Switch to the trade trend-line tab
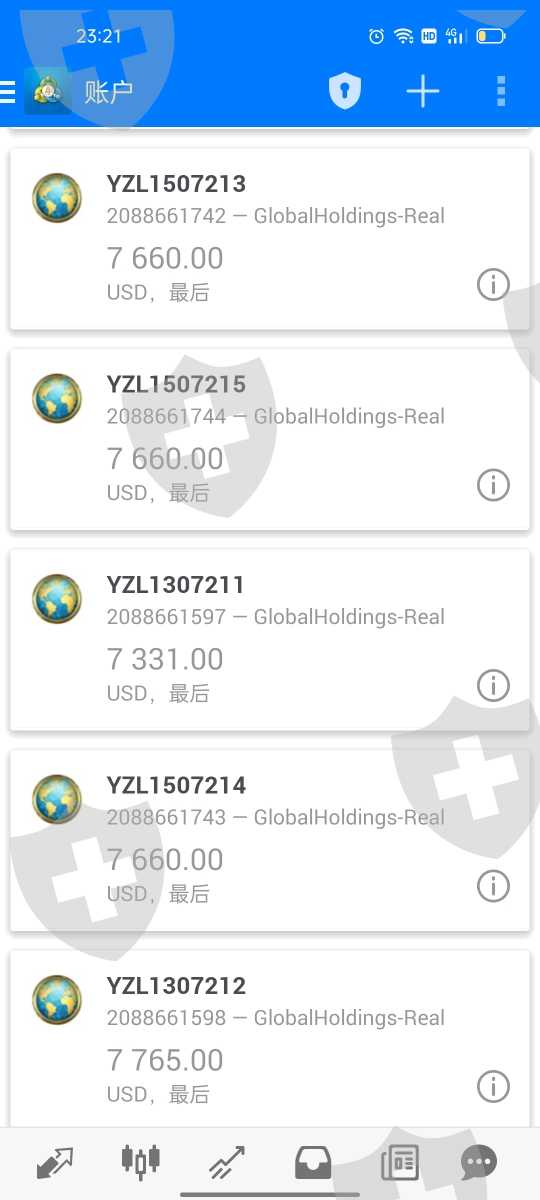 (x=227, y=1163)
